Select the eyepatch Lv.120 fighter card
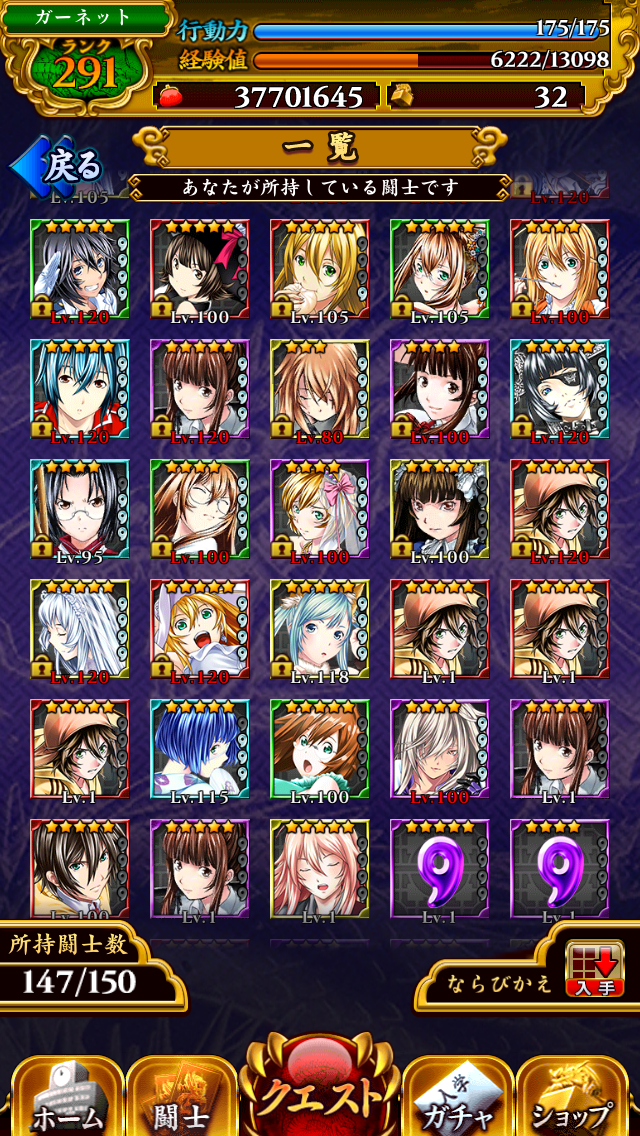 tap(560, 388)
